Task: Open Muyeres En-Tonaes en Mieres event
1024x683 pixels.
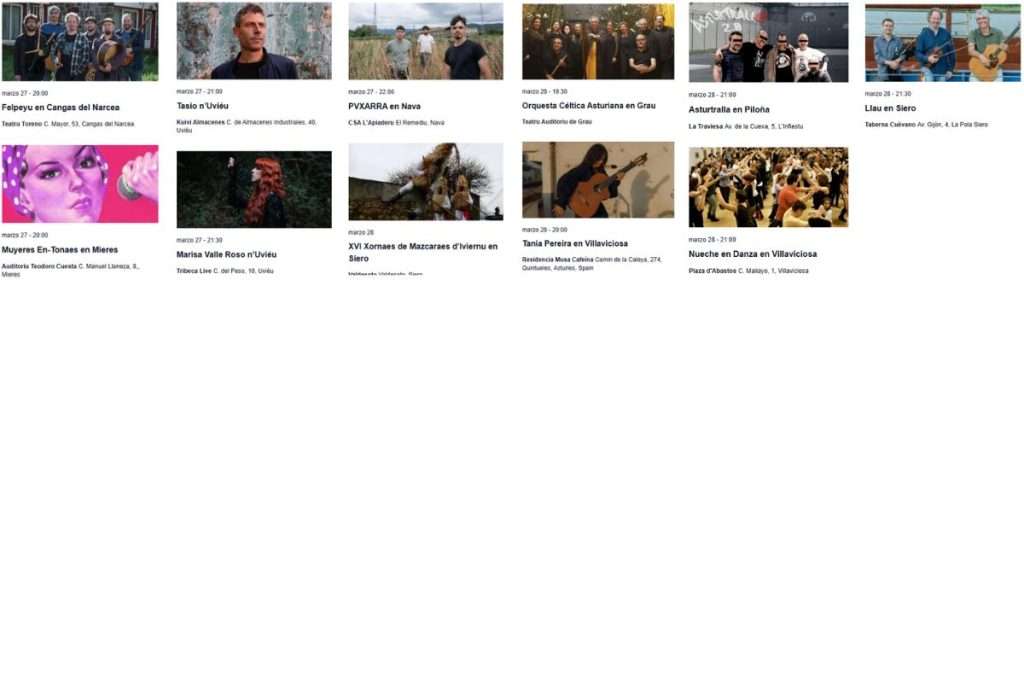Action: click(59, 250)
